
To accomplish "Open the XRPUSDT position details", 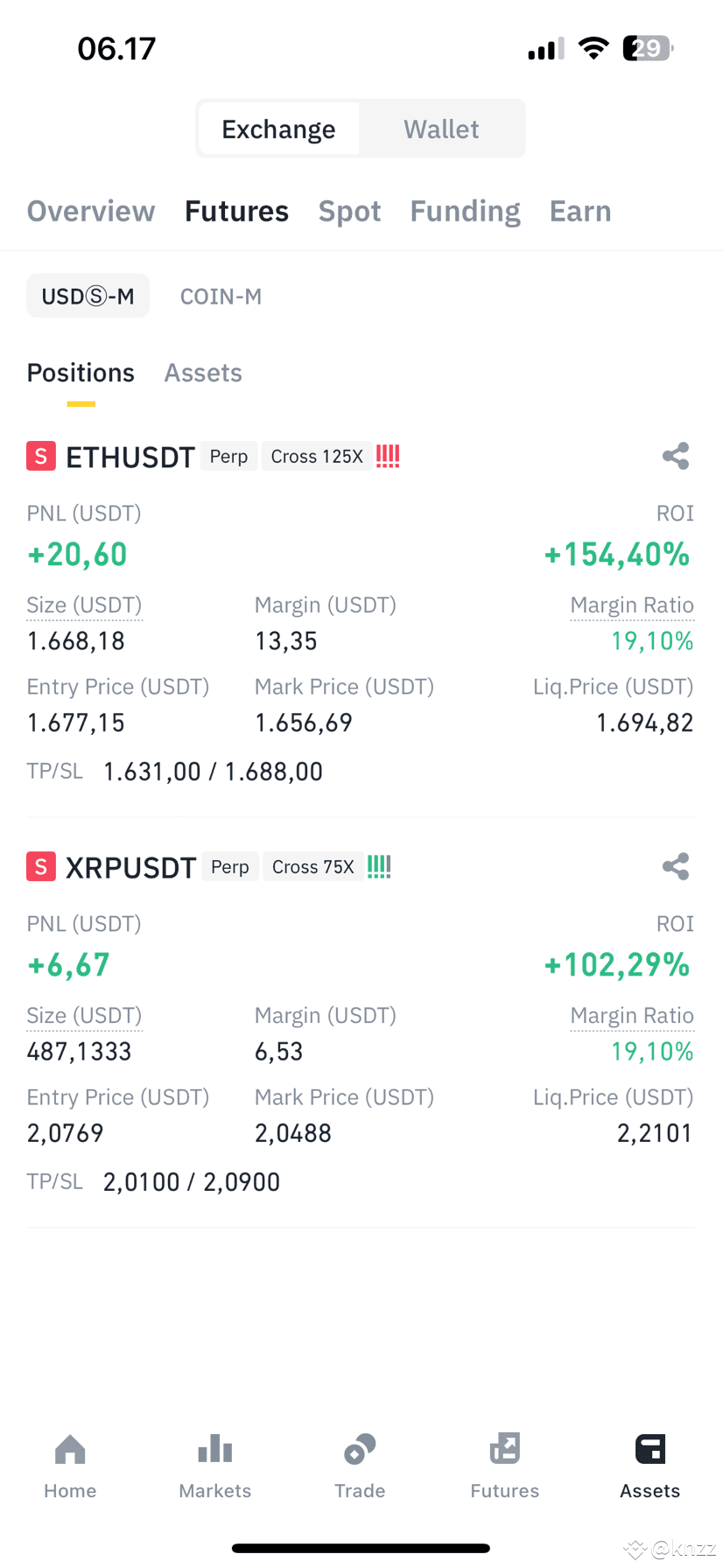I will (130, 867).
